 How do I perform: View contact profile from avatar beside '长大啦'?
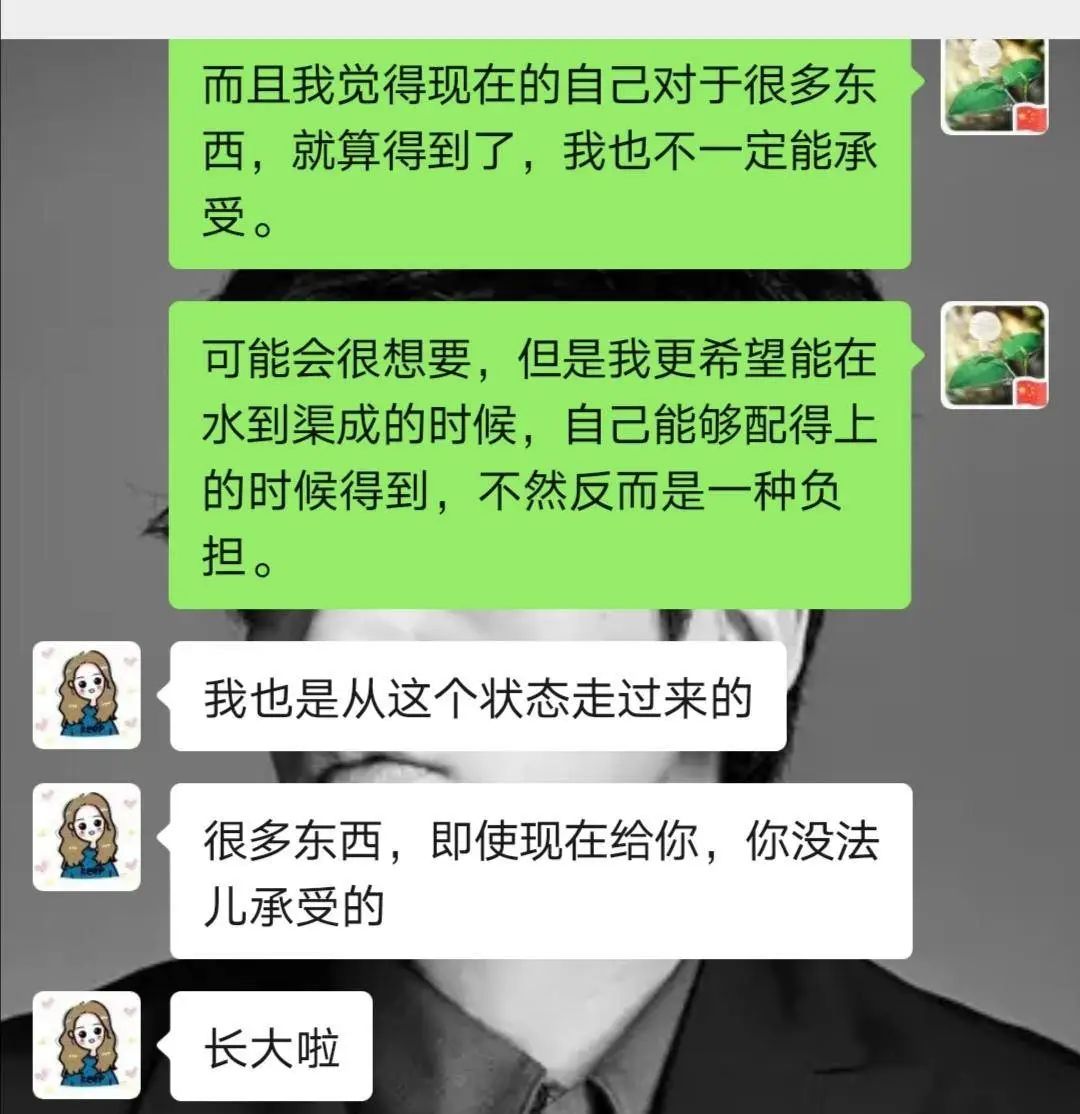point(87,1045)
